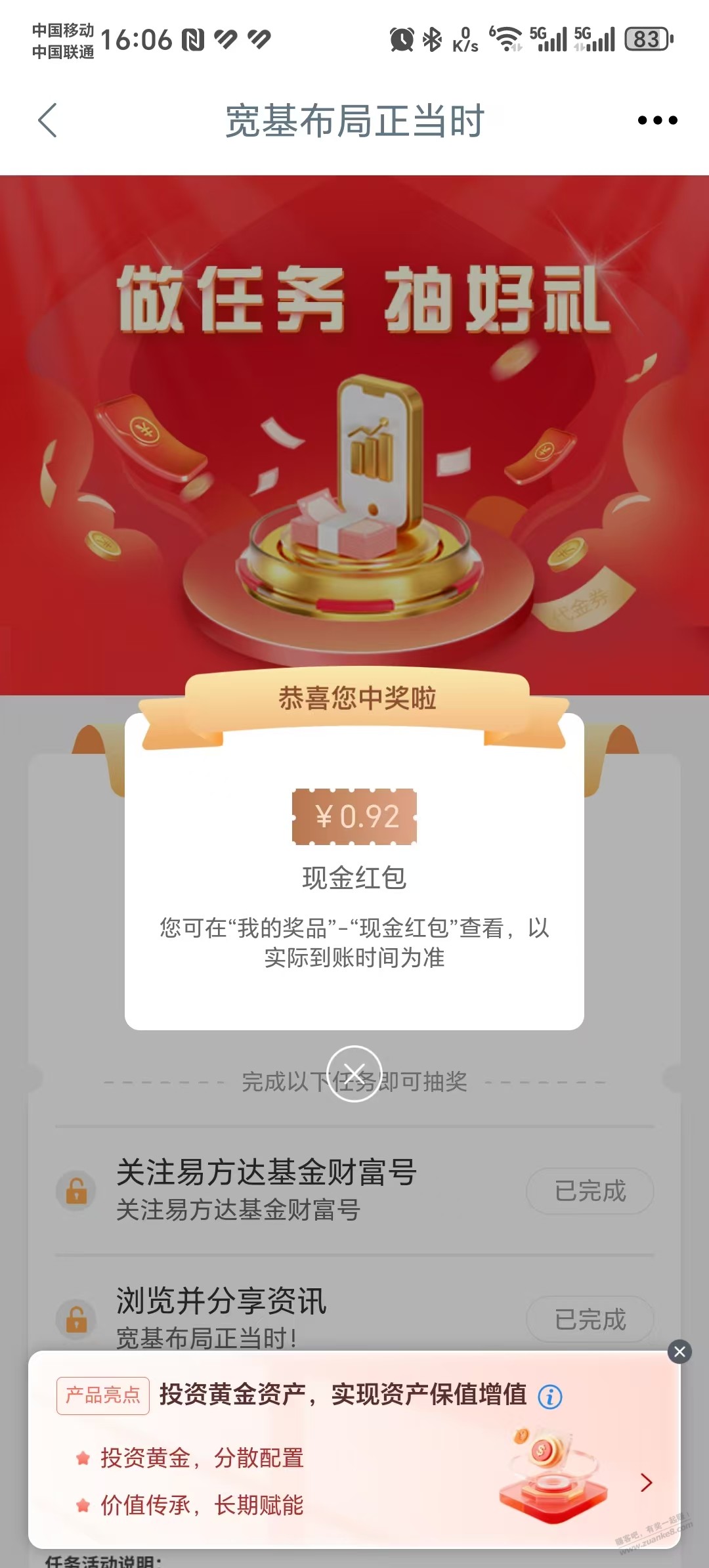The width and height of the screenshot is (709, 1568).
Task: Tap 已完成 on the 关注易方达基金财富号 task
Action: [589, 1191]
